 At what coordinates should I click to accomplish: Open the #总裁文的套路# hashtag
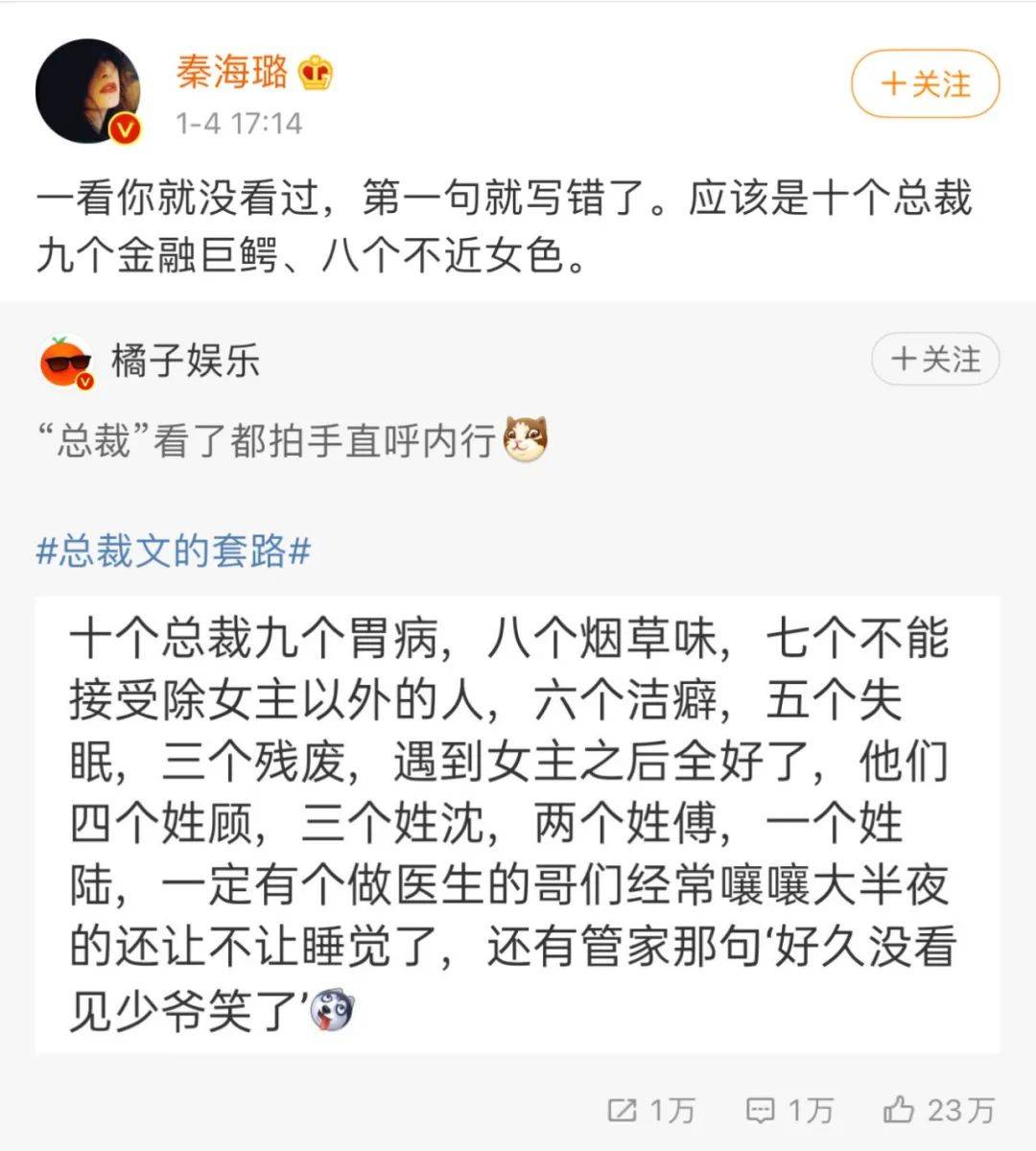click(x=173, y=552)
